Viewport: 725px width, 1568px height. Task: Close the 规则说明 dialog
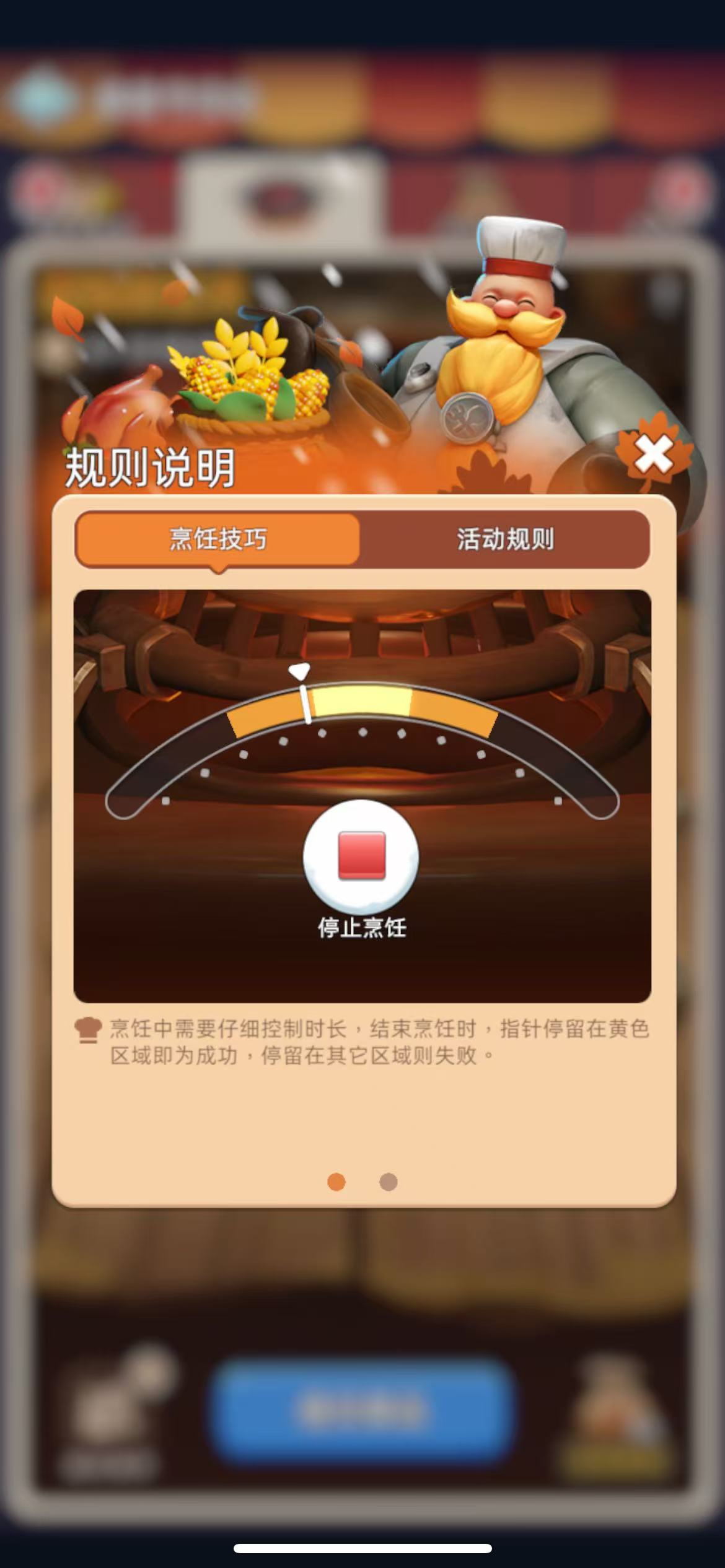tap(654, 455)
